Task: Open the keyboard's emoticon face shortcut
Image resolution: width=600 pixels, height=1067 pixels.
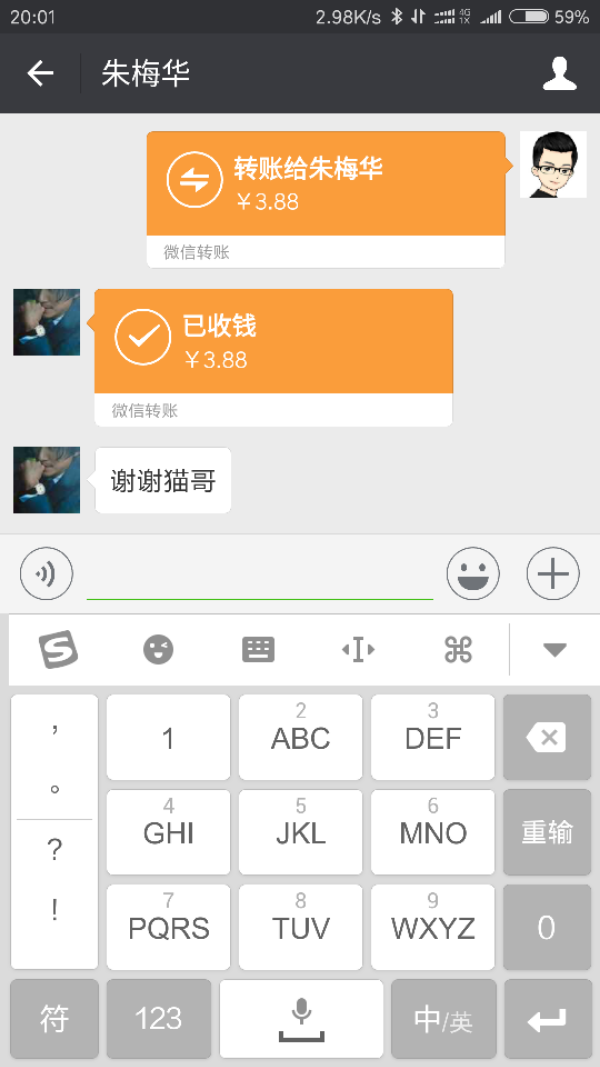Action: (x=159, y=650)
